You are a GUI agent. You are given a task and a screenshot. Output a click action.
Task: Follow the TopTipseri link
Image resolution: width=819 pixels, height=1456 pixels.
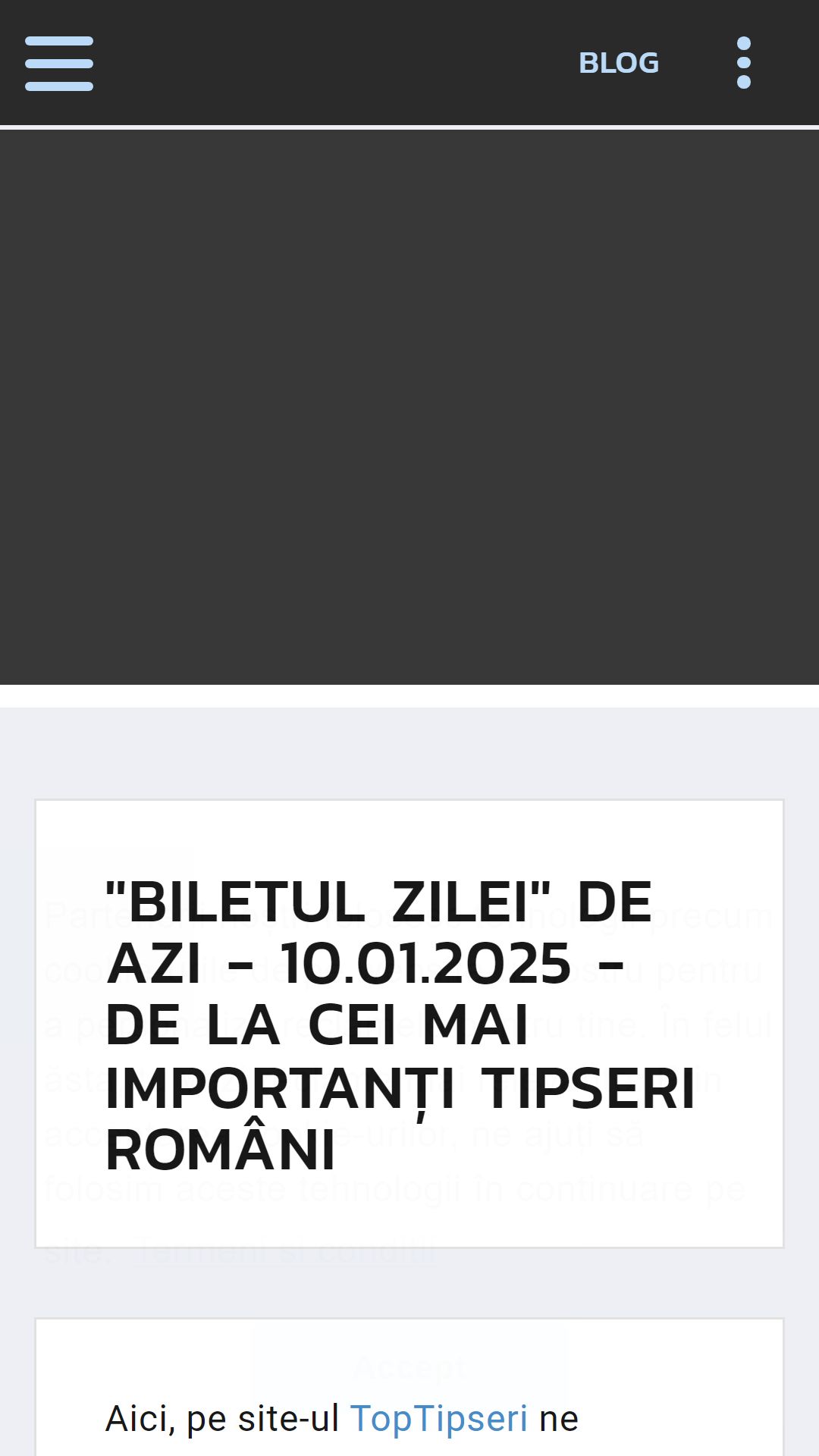coord(438,1418)
